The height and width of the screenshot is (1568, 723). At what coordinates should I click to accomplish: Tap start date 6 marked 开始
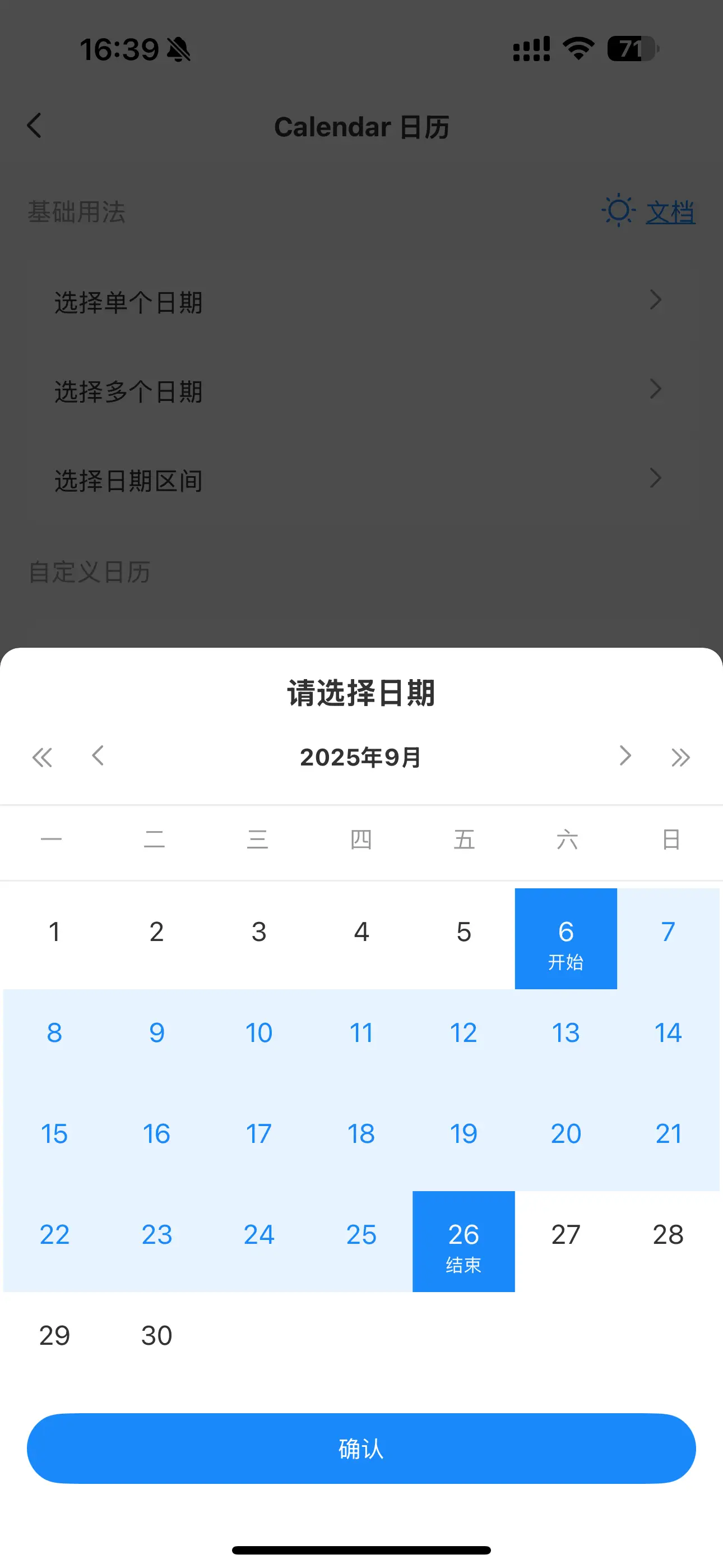tap(566, 938)
